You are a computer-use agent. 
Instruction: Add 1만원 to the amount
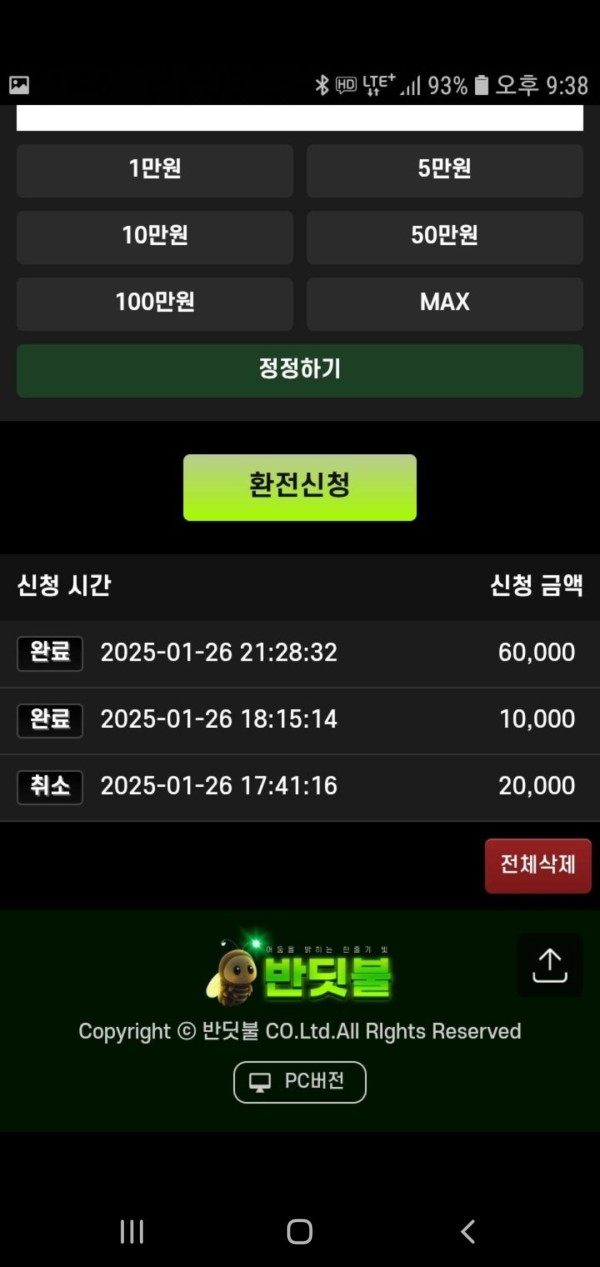pyautogui.click(x=155, y=170)
